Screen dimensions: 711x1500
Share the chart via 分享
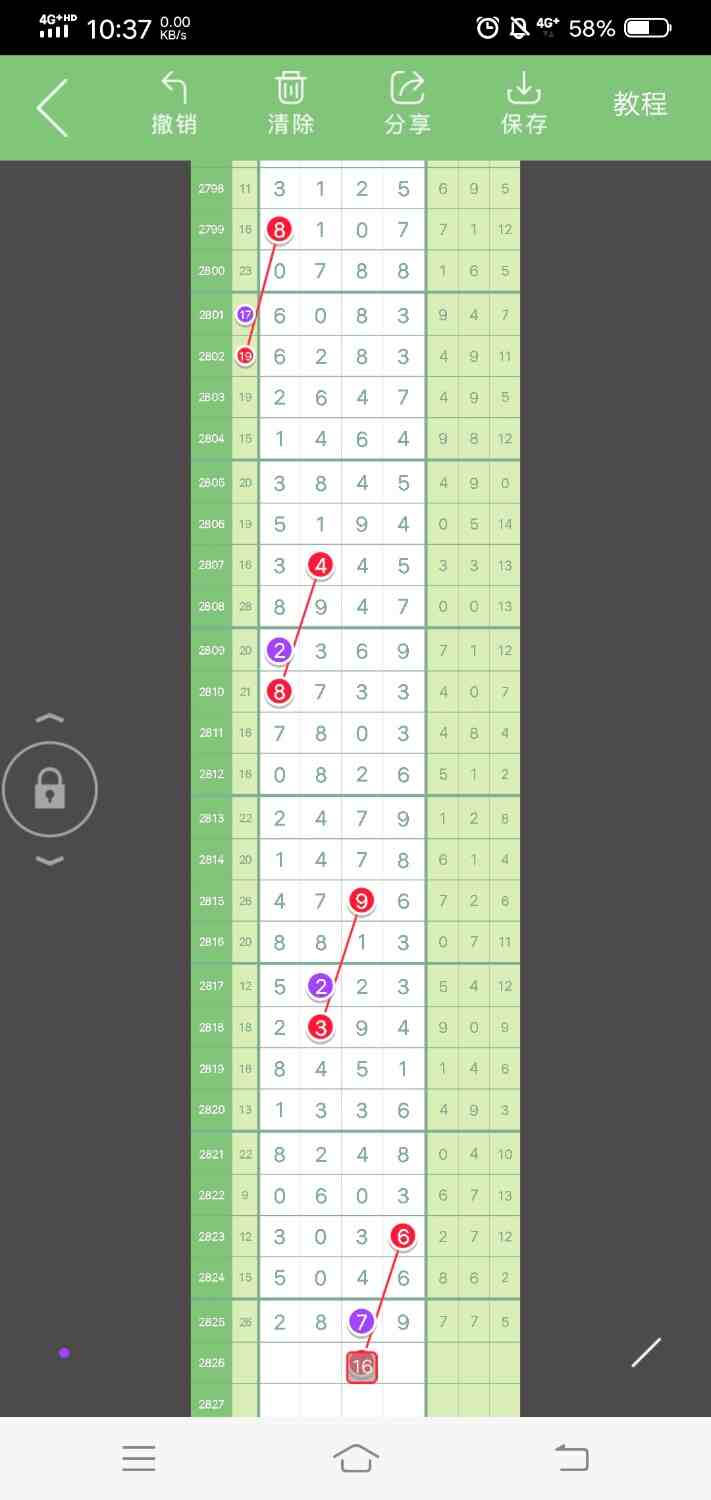tap(407, 104)
